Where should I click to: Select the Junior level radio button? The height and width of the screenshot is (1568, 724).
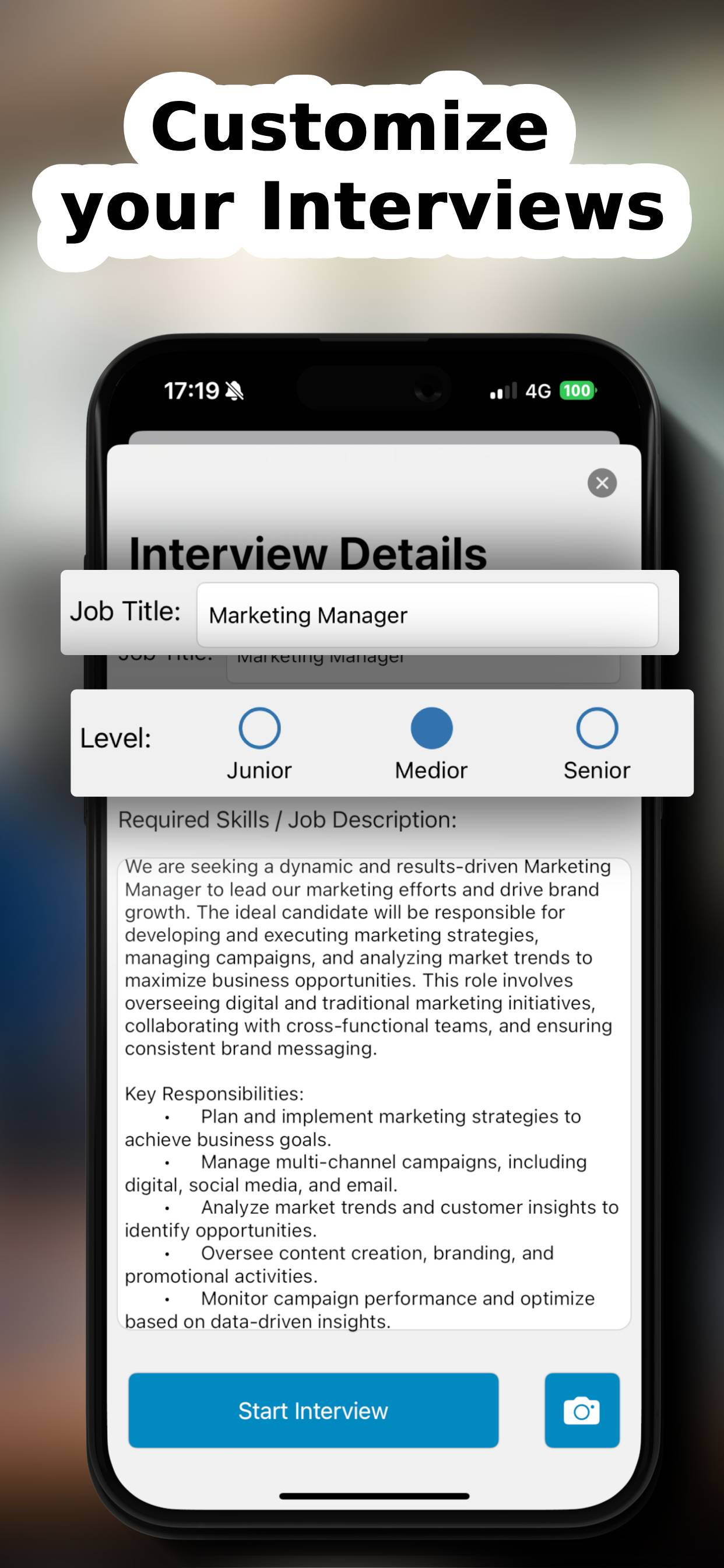pyautogui.click(x=261, y=728)
